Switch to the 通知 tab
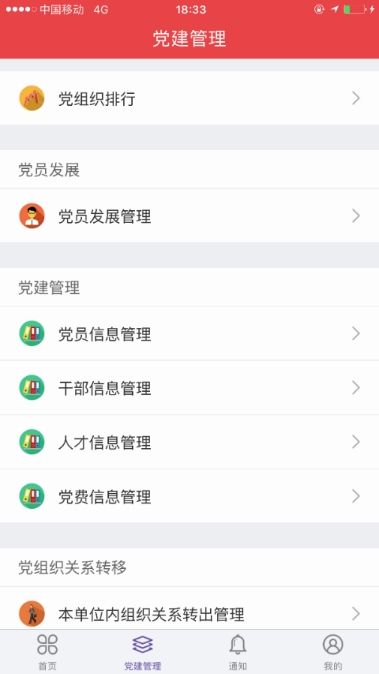Viewport: 379px width, 674px height. (237, 652)
